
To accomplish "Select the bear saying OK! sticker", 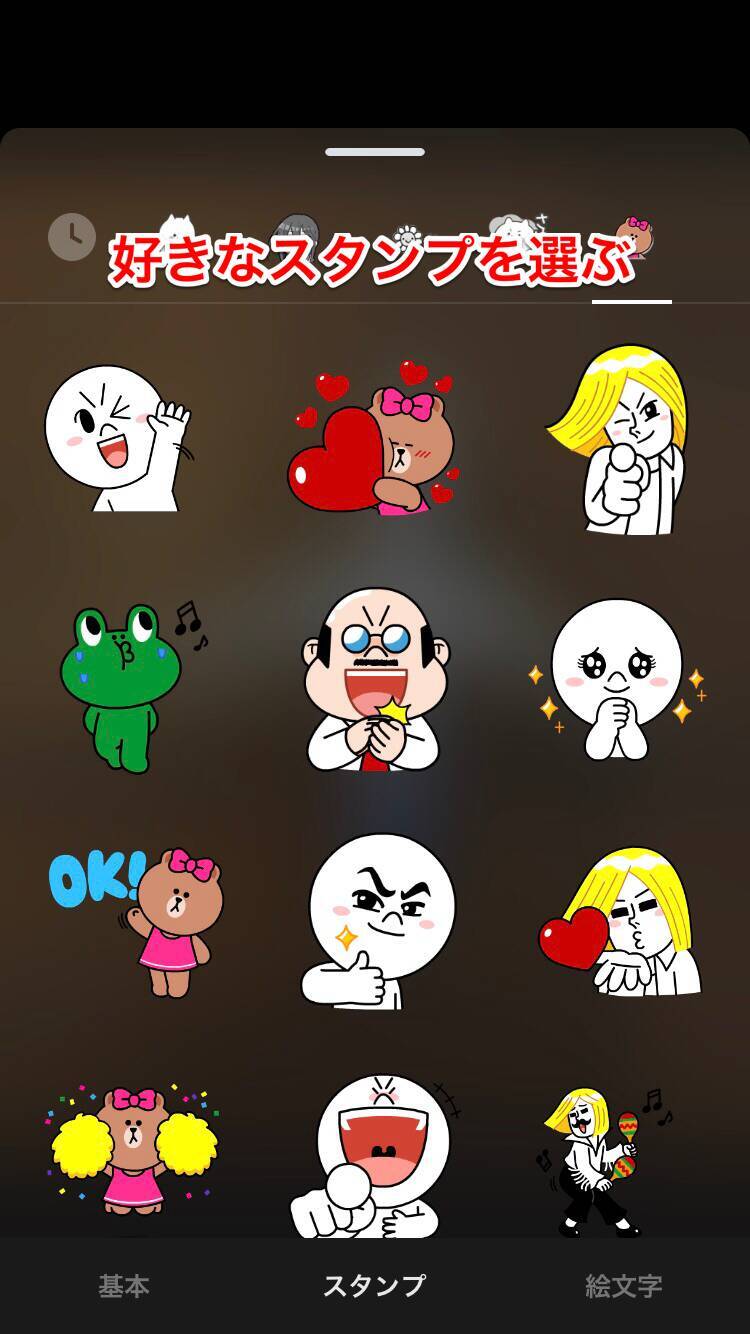I will coord(137,922).
